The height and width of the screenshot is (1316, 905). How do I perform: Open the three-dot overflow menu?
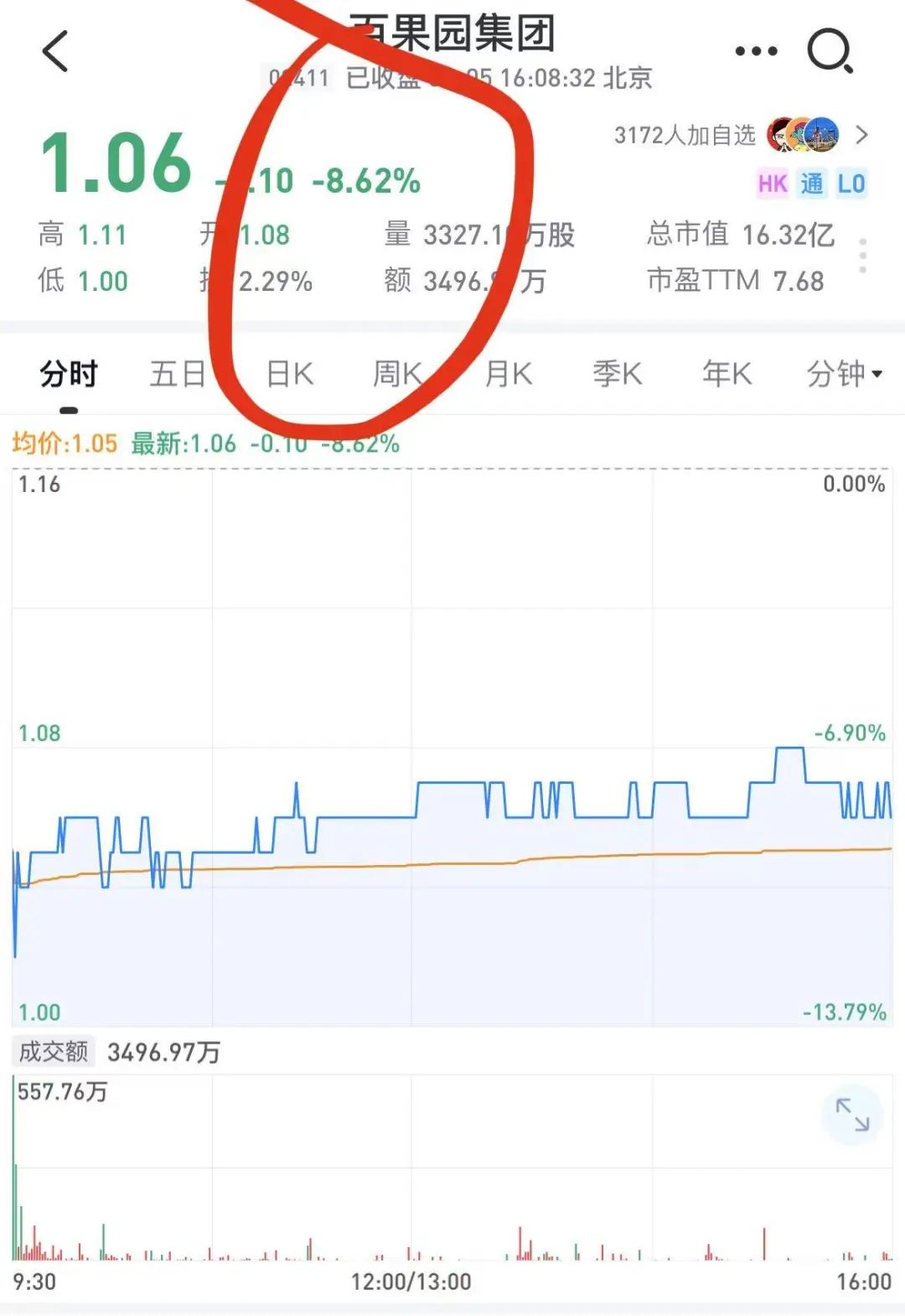[x=755, y=51]
